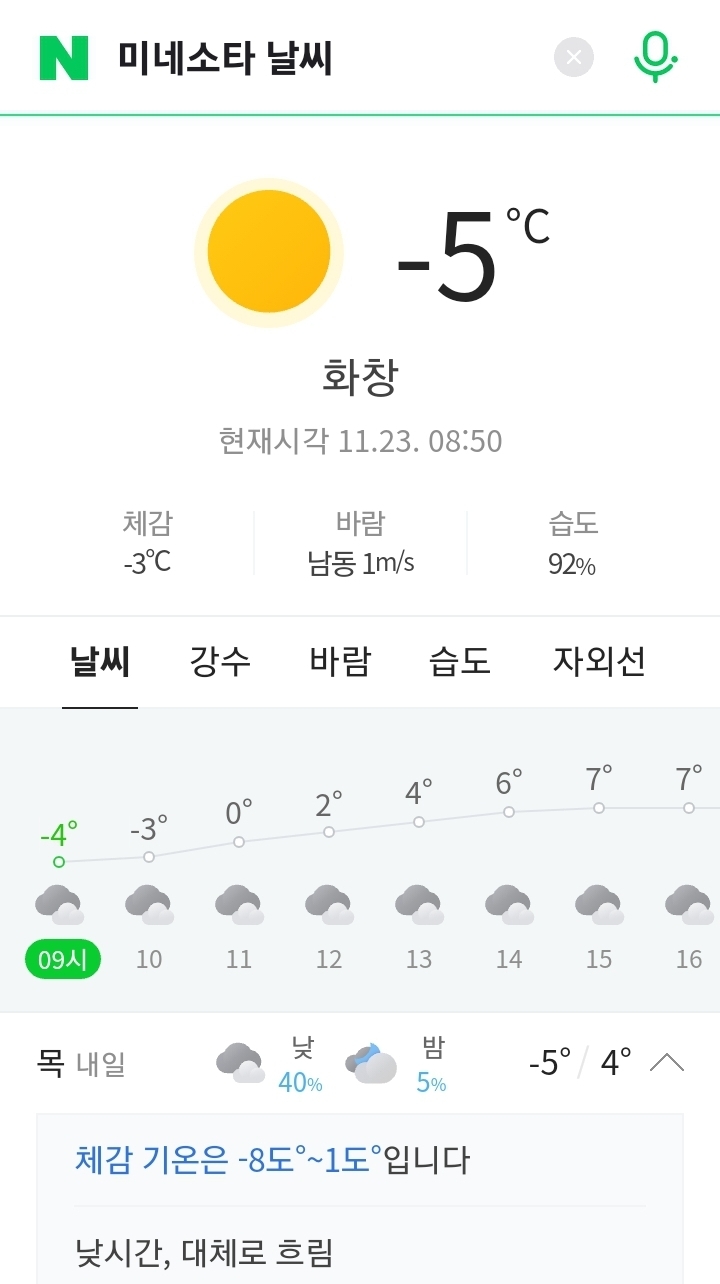Screen dimensions: 720x1284
Task: Start voice search with microphone
Action: pyautogui.click(x=656, y=57)
